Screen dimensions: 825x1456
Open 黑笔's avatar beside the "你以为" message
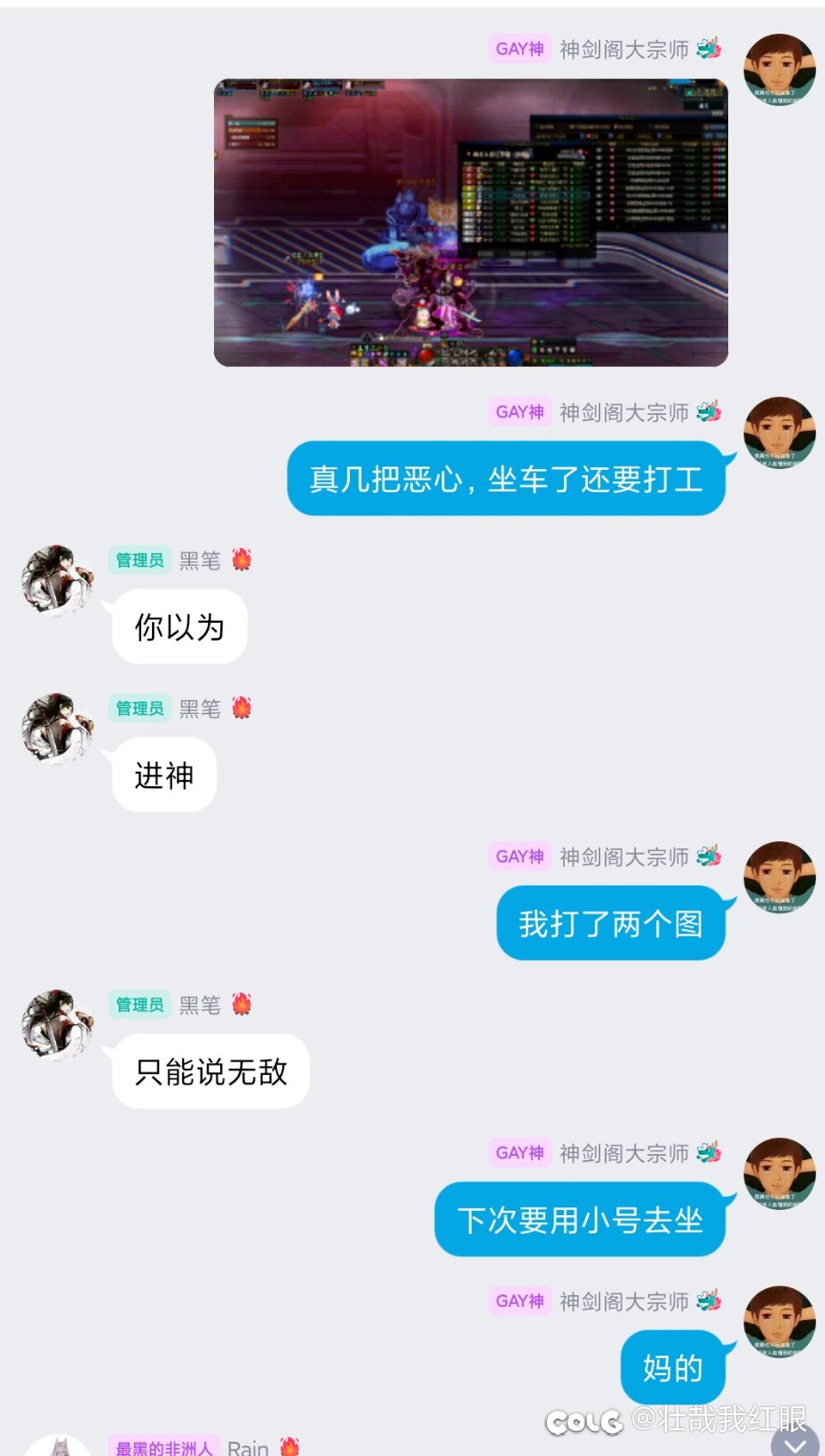pos(58,581)
